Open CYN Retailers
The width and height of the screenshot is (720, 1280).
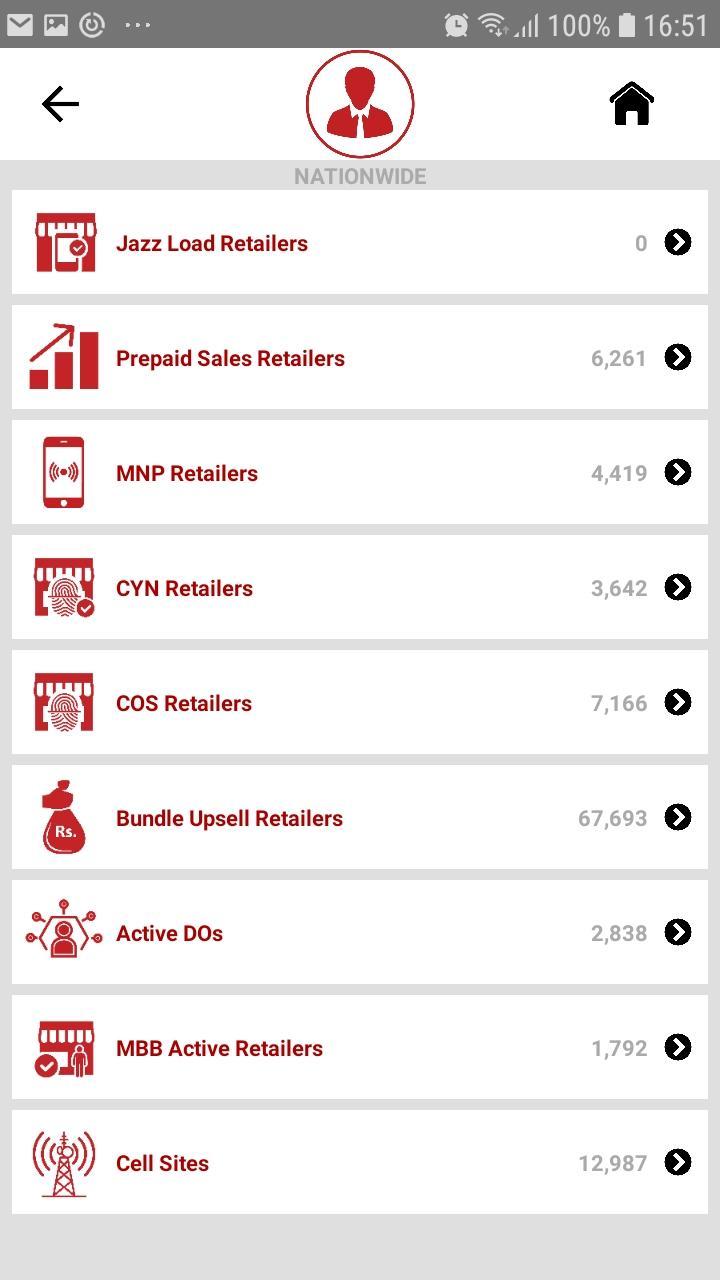tap(360, 588)
